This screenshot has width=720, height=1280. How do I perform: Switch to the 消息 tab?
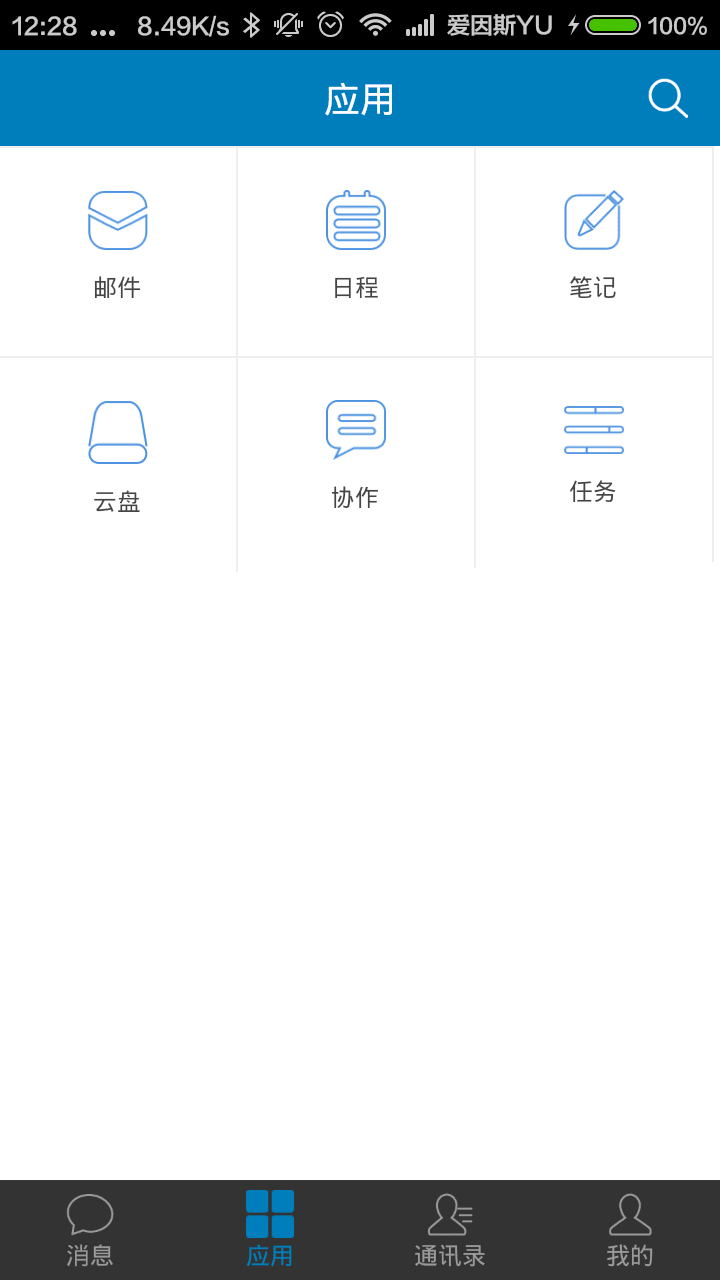pyautogui.click(x=90, y=1230)
